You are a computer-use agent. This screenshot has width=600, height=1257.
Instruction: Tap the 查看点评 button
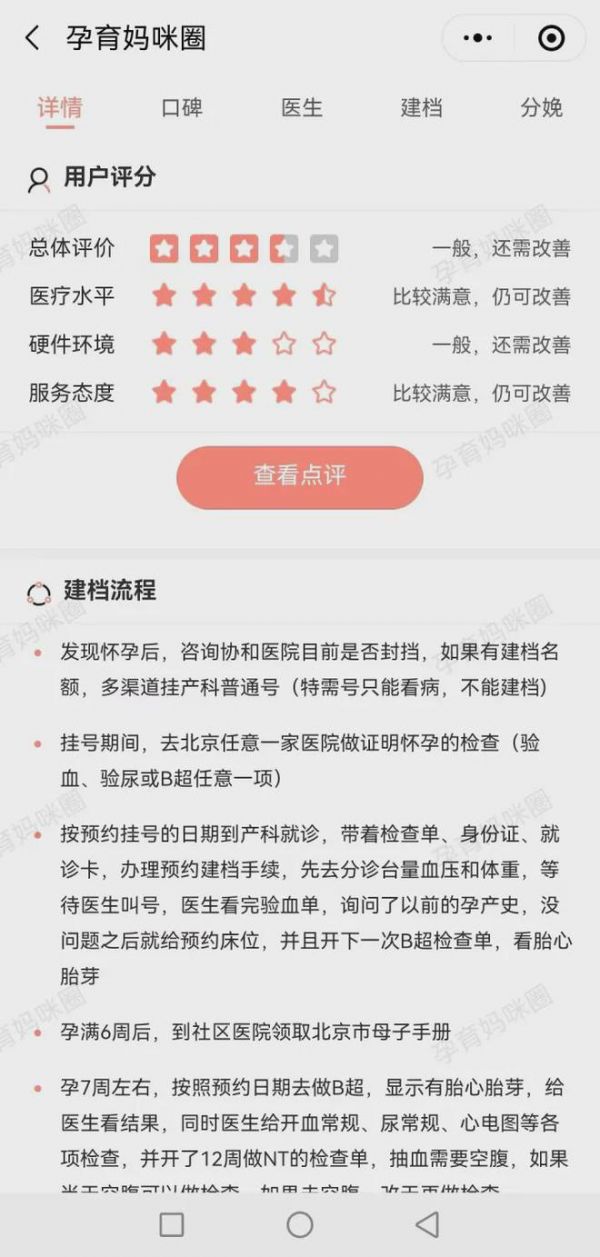click(300, 477)
